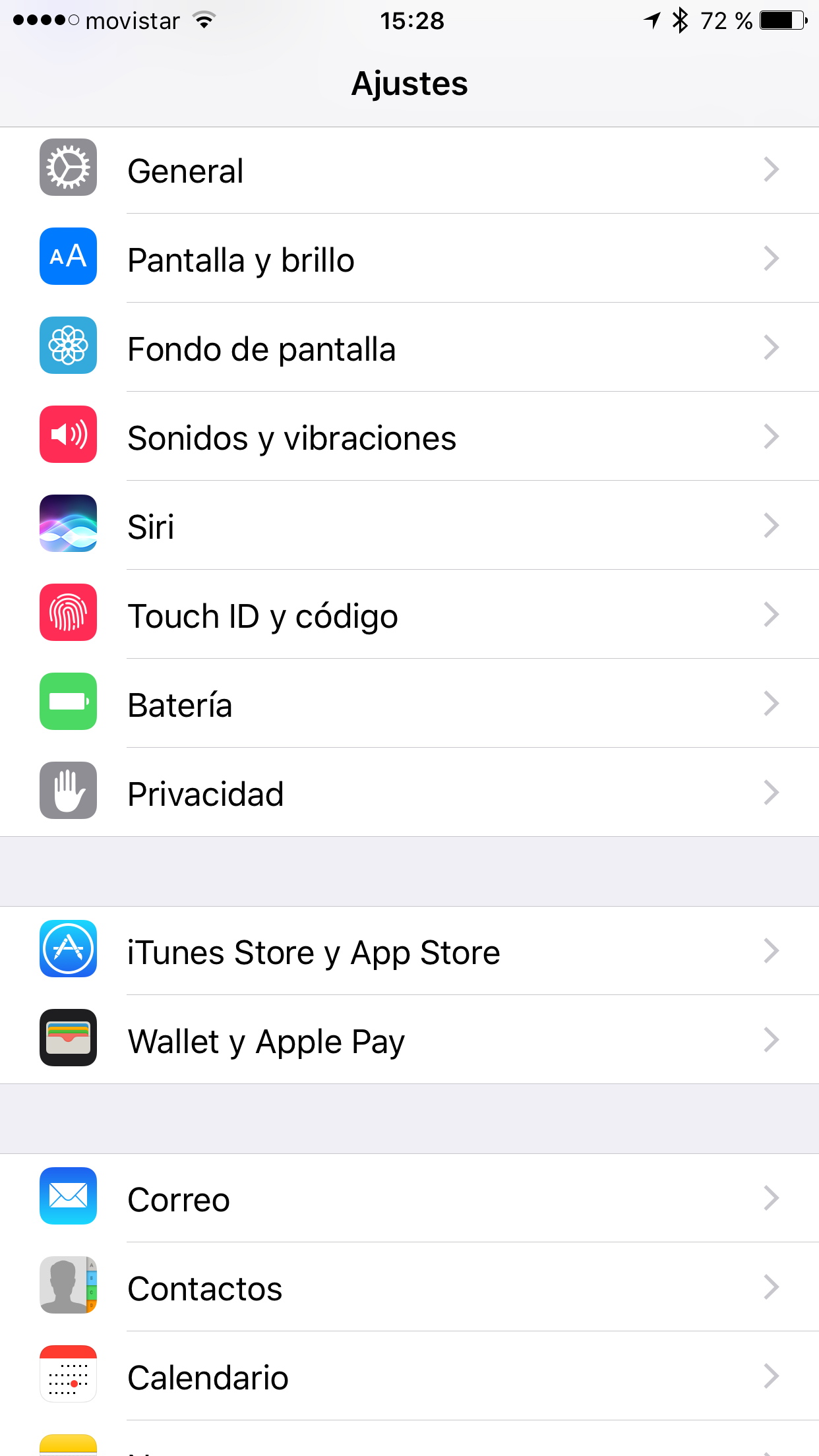Go to Contactos settings

pyautogui.click(x=409, y=1287)
